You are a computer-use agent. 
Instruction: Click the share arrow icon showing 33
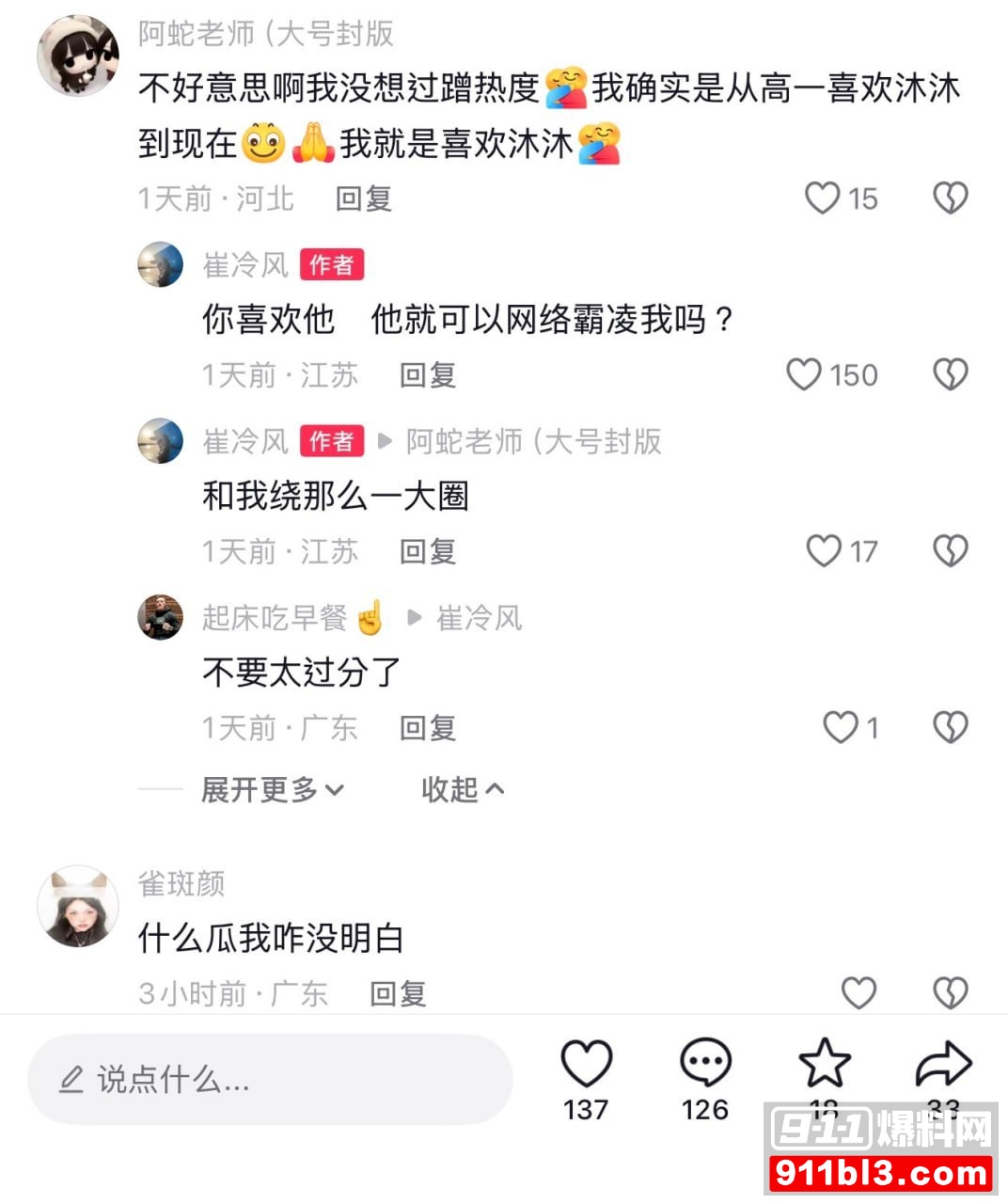coord(943,1065)
